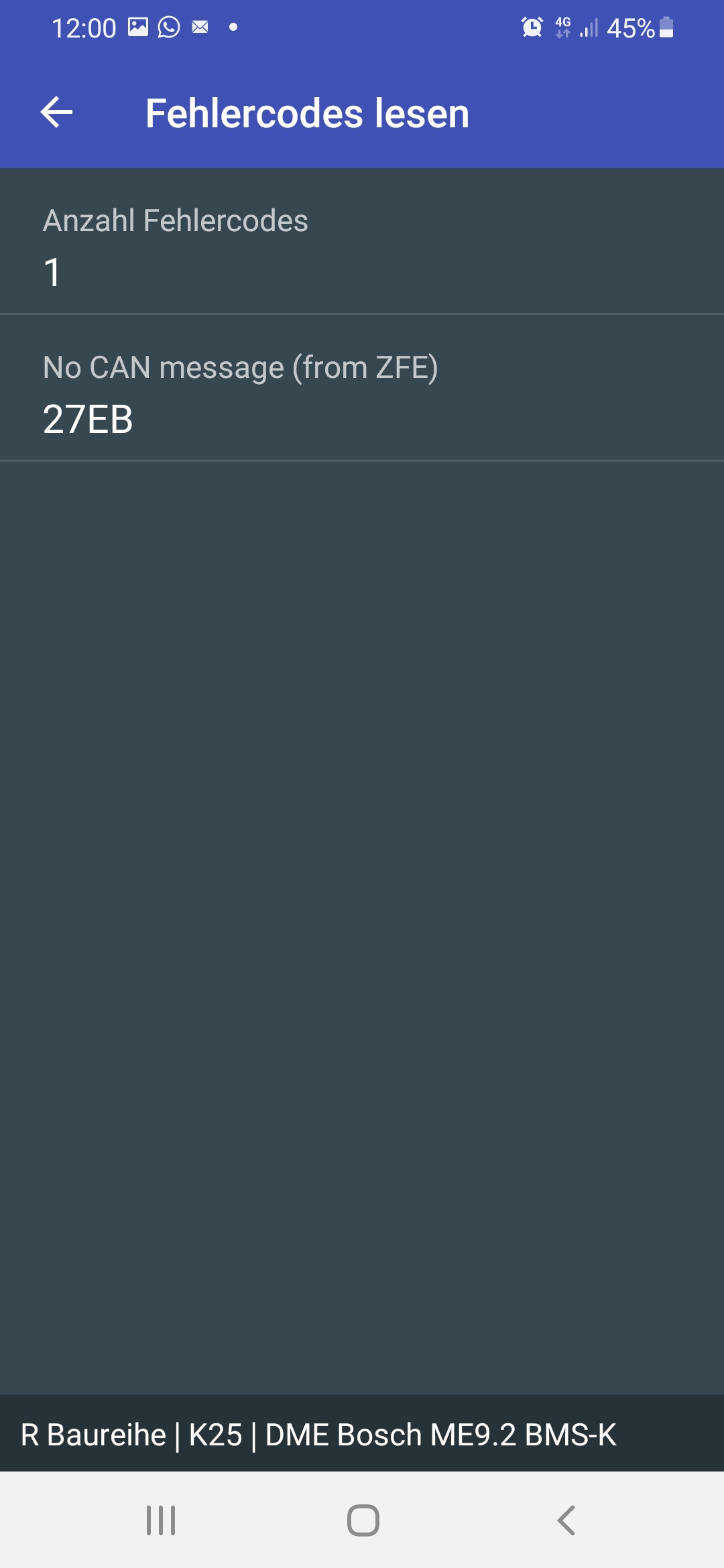Screen dimensions: 724x1568
Task: Open the recent apps view
Action: click(x=161, y=1520)
